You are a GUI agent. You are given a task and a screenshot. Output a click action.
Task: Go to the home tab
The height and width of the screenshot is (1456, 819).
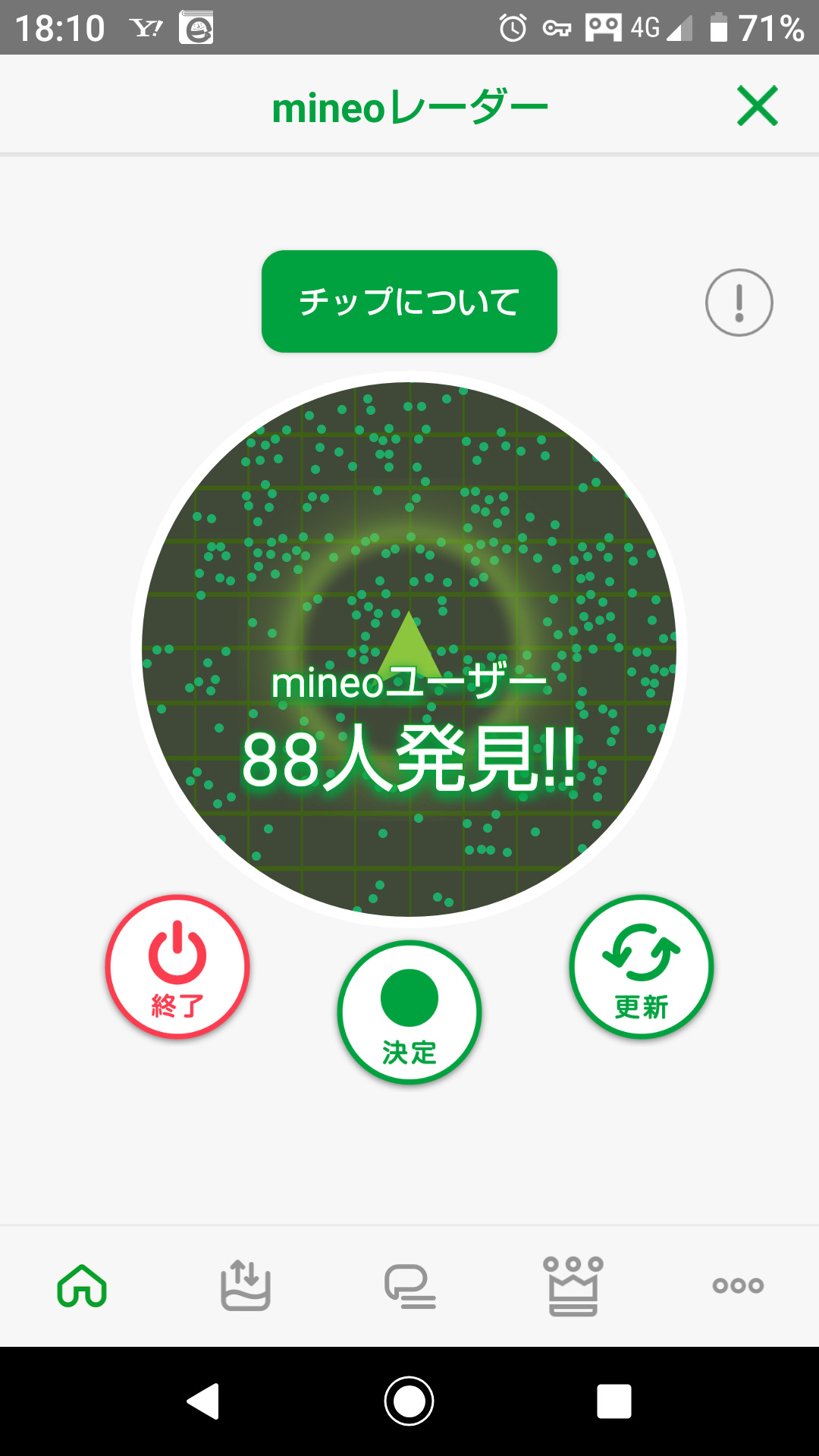point(82,1286)
